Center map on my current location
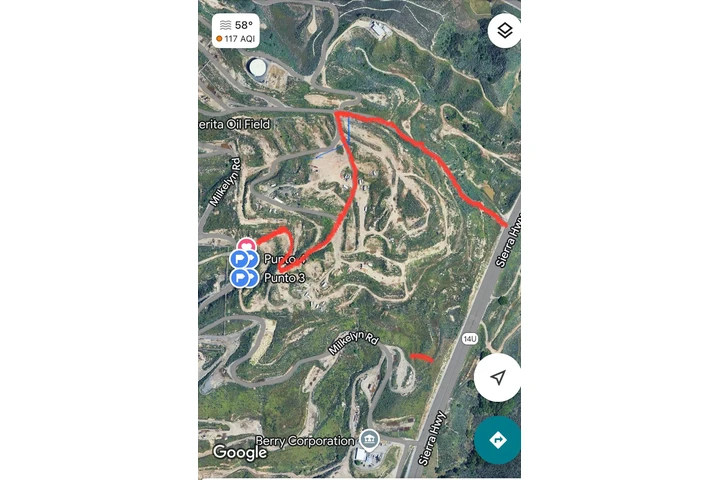The image size is (720, 480). (x=498, y=377)
